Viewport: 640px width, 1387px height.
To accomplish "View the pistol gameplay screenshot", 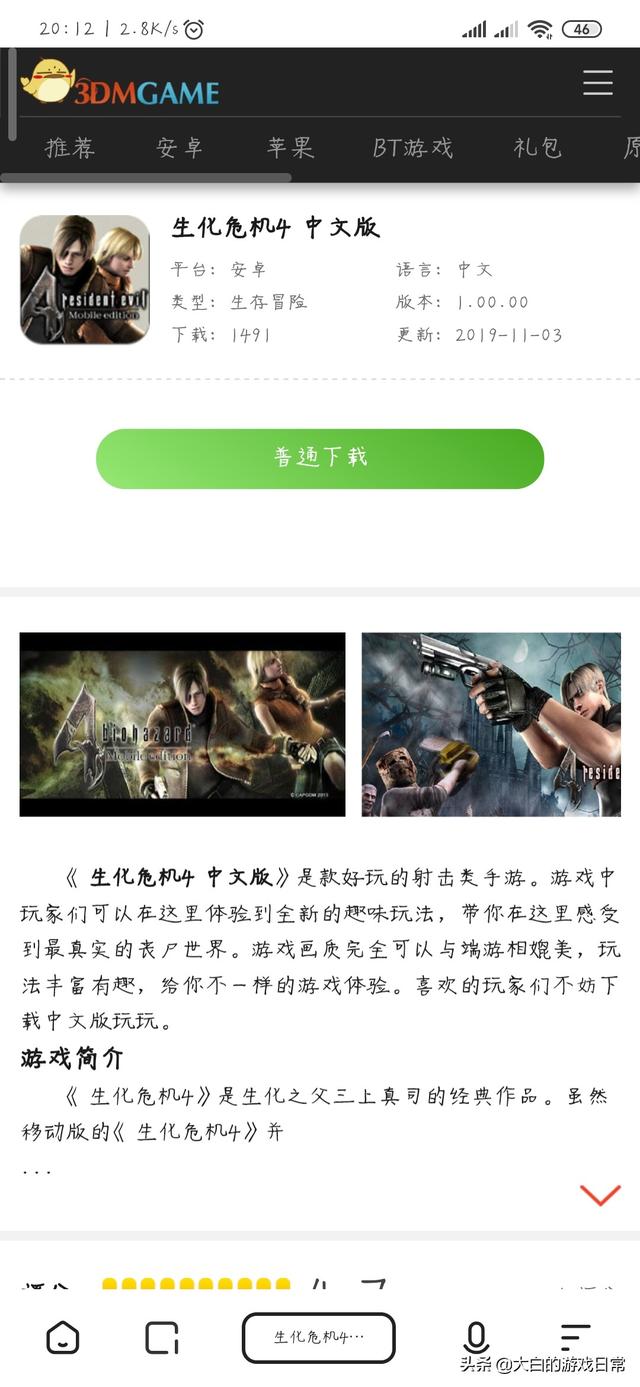I will point(491,724).
